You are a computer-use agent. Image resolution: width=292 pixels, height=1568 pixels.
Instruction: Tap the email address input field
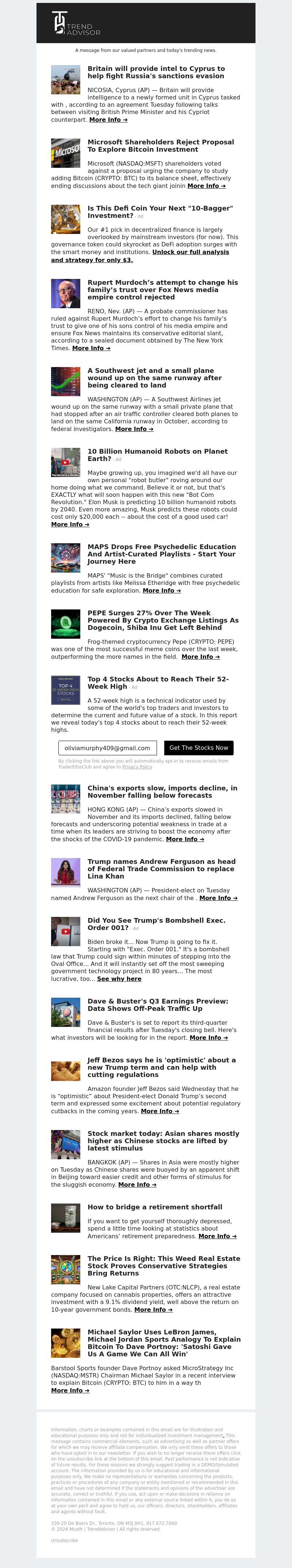coord(108,748)
